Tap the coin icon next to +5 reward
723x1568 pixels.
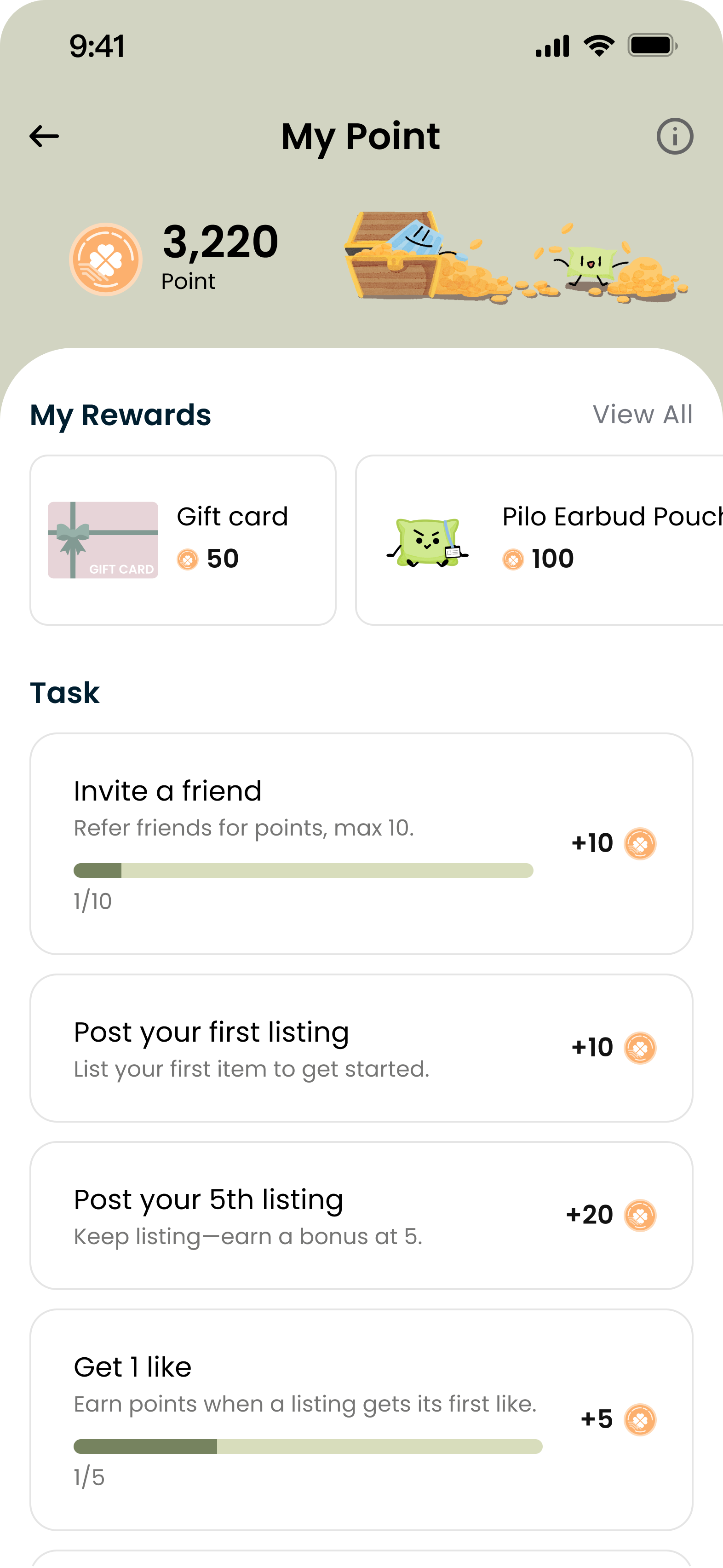coord(638,1418)
